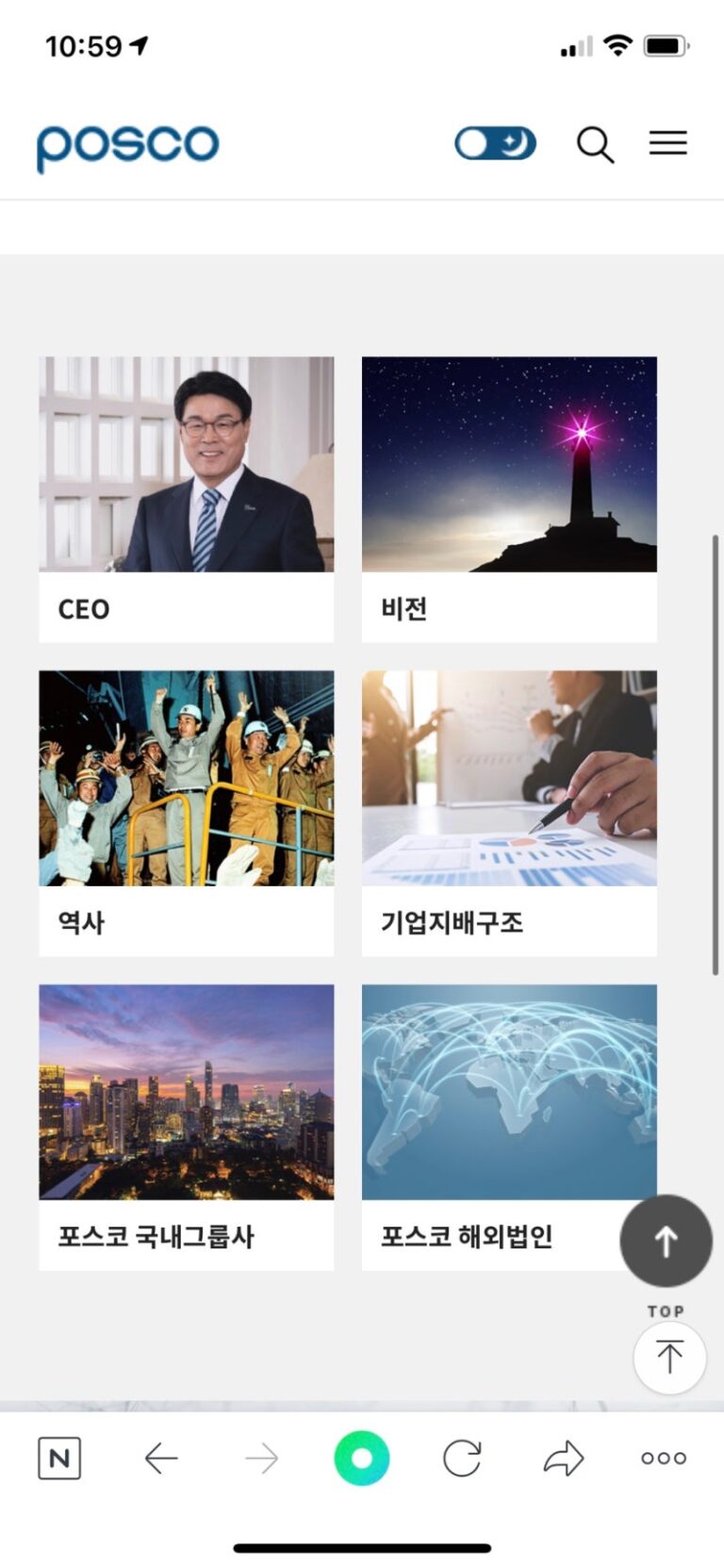724x1568 pixels.
Task: Open the 기업지배구조 card
Action: pyautogui.click(x=509, y=813)
